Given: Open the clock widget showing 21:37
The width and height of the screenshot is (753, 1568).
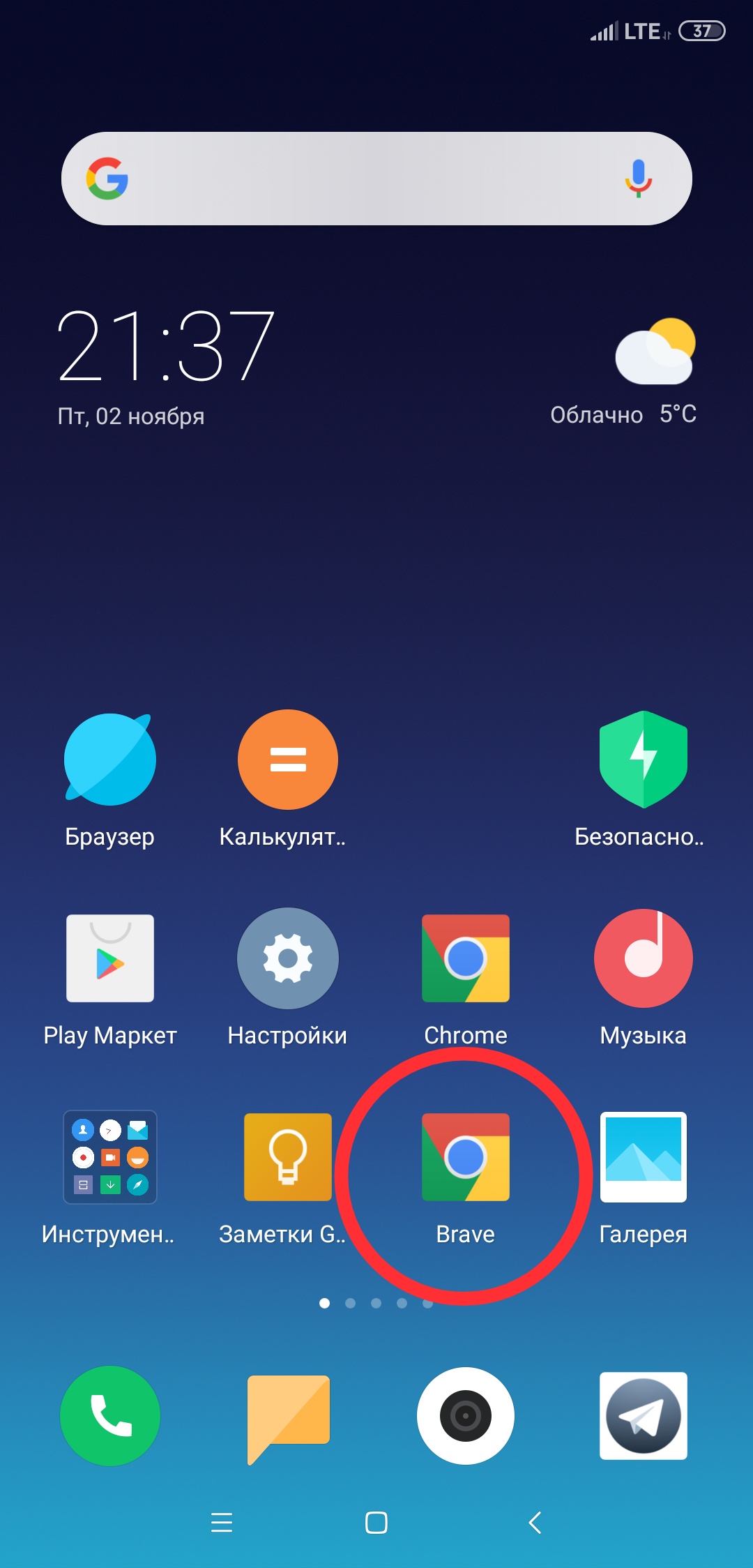Looking at the screenshot, I should pyautogui.click(x=166, y=347).
